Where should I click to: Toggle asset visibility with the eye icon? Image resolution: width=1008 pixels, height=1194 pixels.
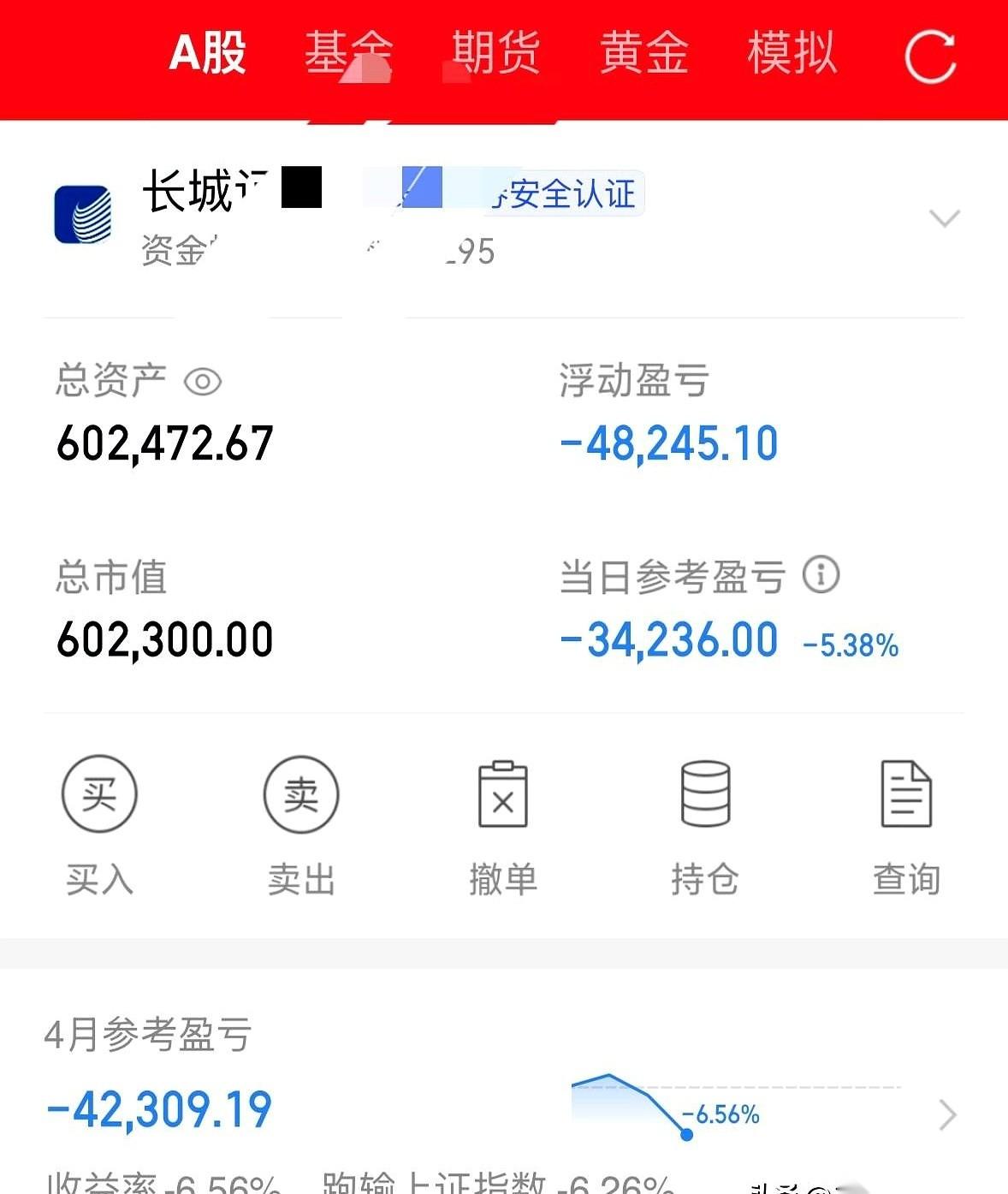205,383
